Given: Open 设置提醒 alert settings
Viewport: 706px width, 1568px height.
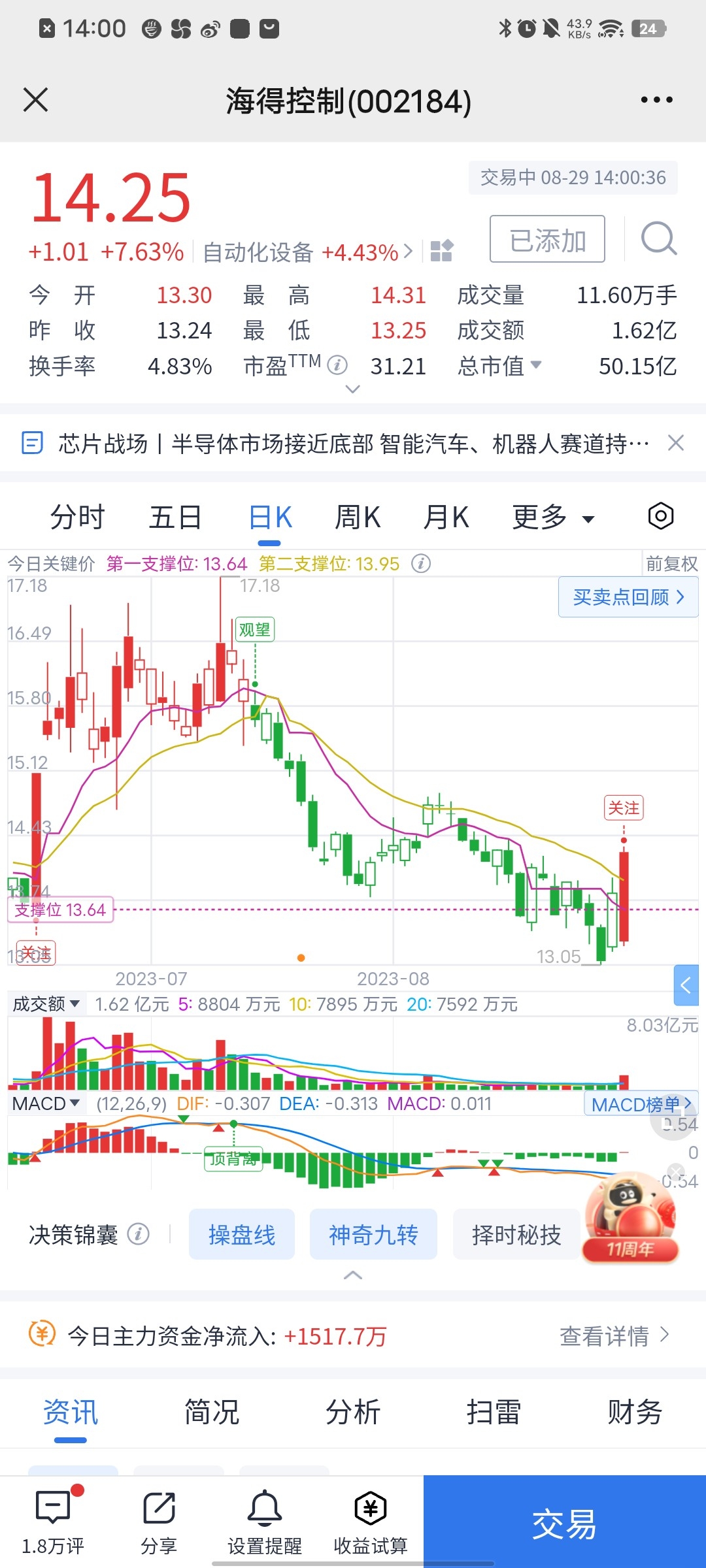Looking at the screenshot, I should (265, 1522).
